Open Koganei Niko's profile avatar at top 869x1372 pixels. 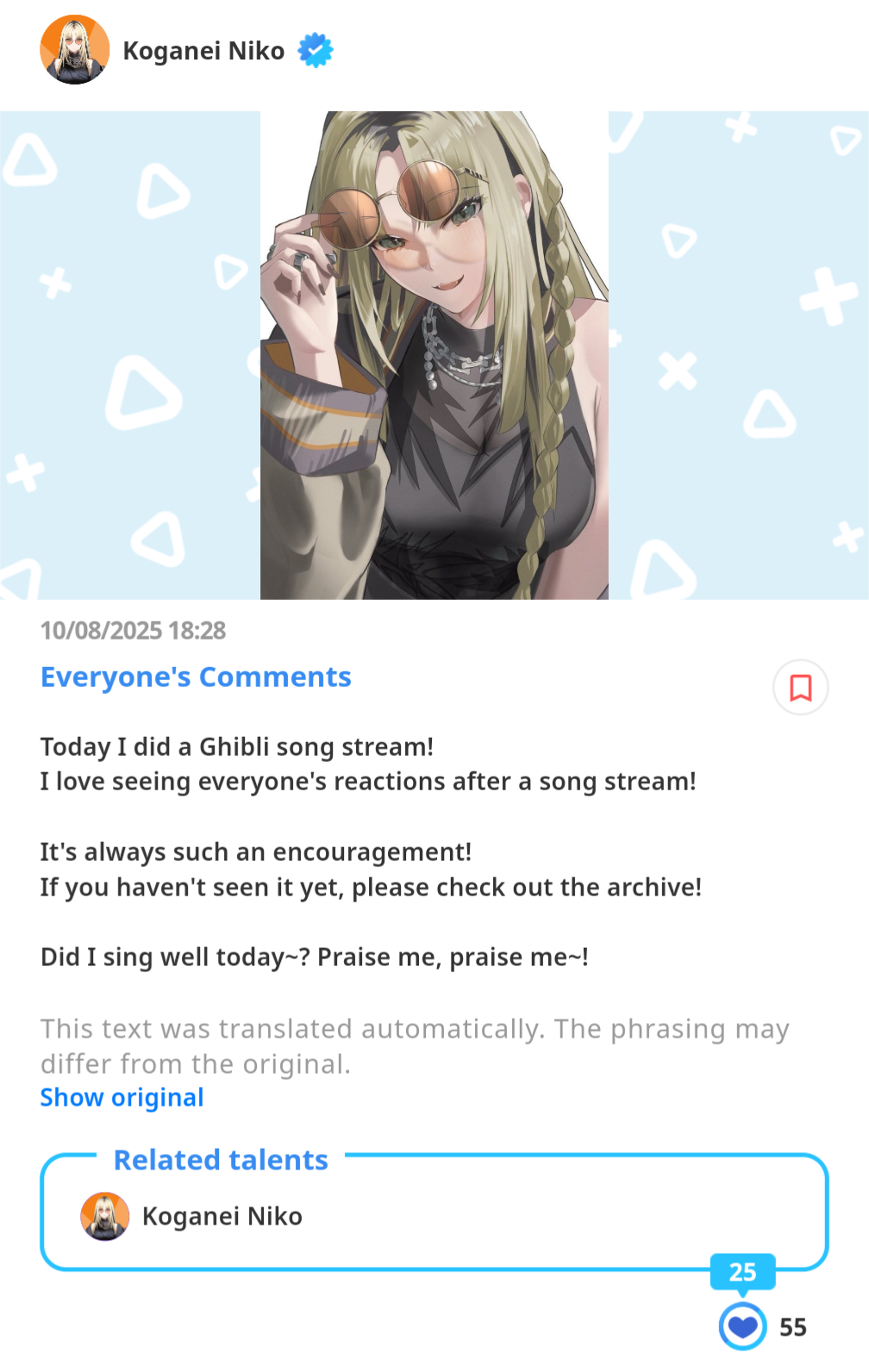75,50
